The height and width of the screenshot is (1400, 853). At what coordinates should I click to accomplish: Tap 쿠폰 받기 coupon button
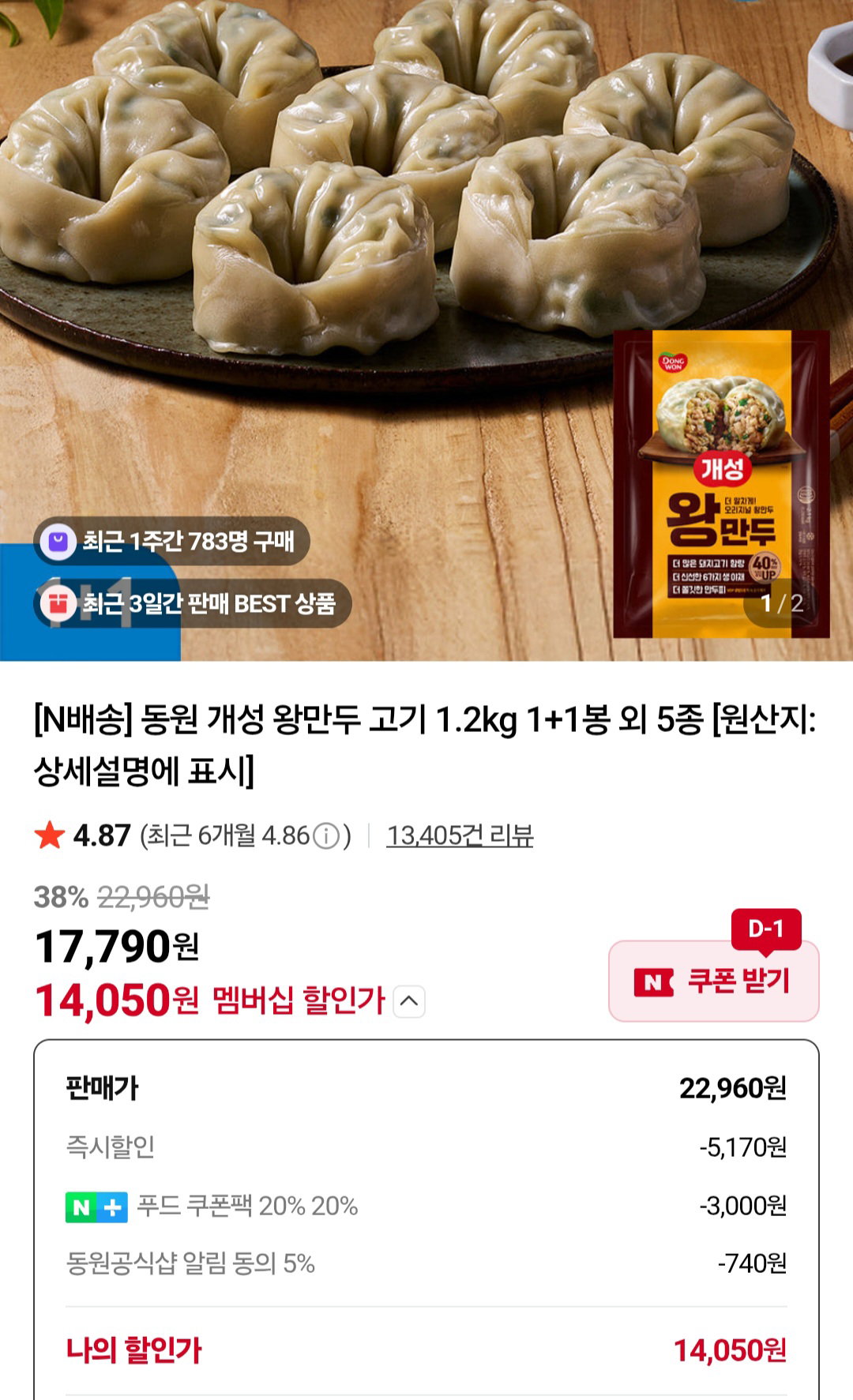point(713,982)
